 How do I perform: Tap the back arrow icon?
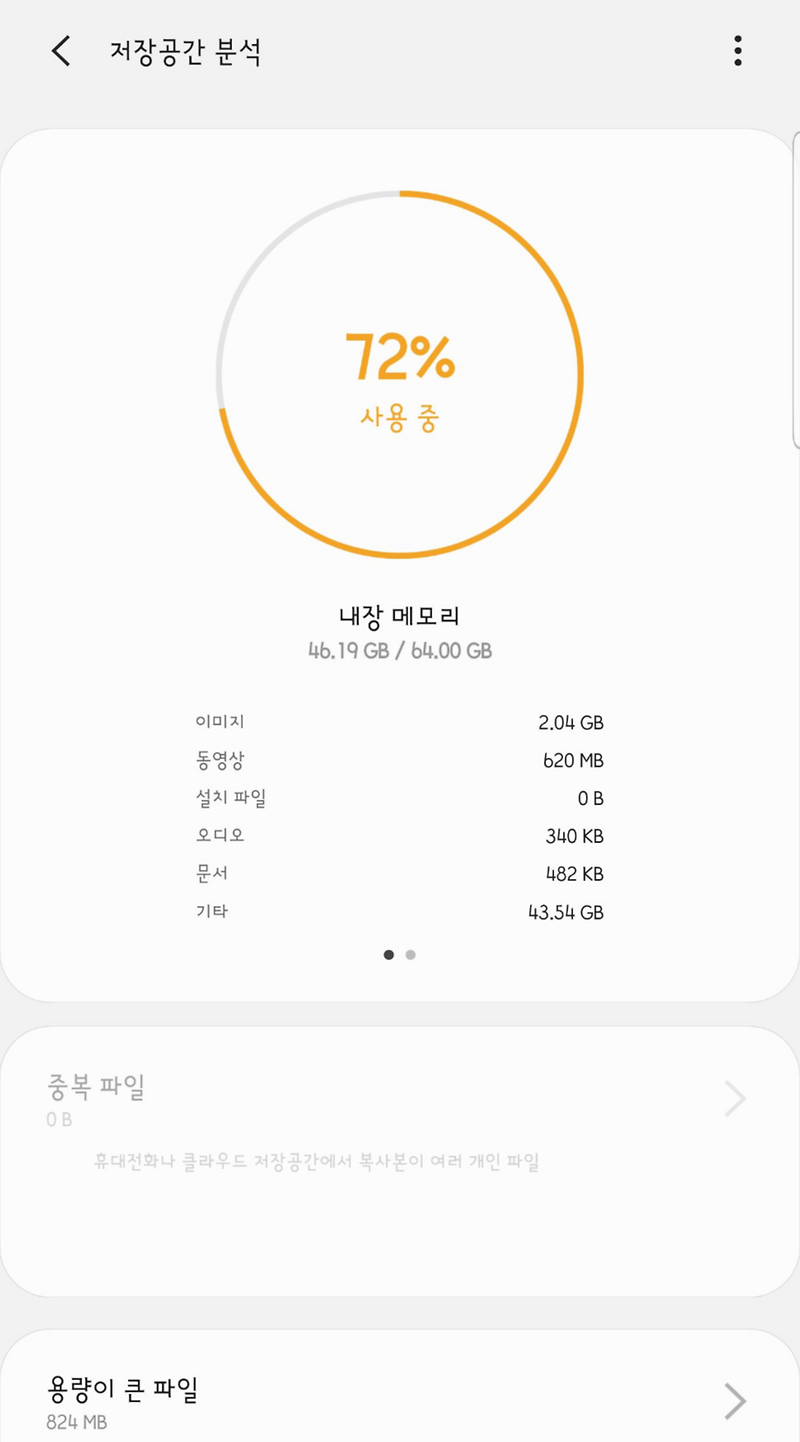click(x=60, y=51)
